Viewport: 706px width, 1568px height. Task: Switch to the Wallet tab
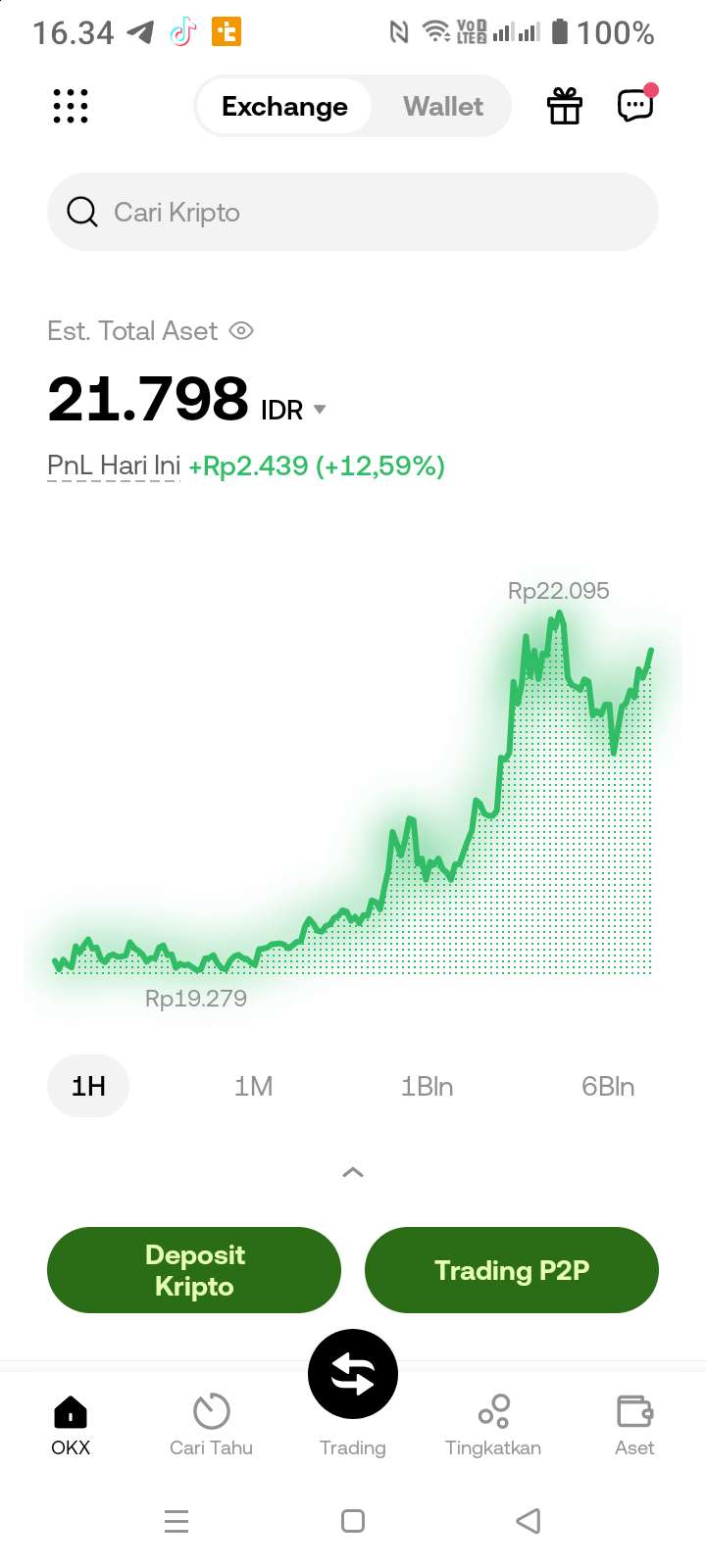pyautogui.click(x=443, y=106)
